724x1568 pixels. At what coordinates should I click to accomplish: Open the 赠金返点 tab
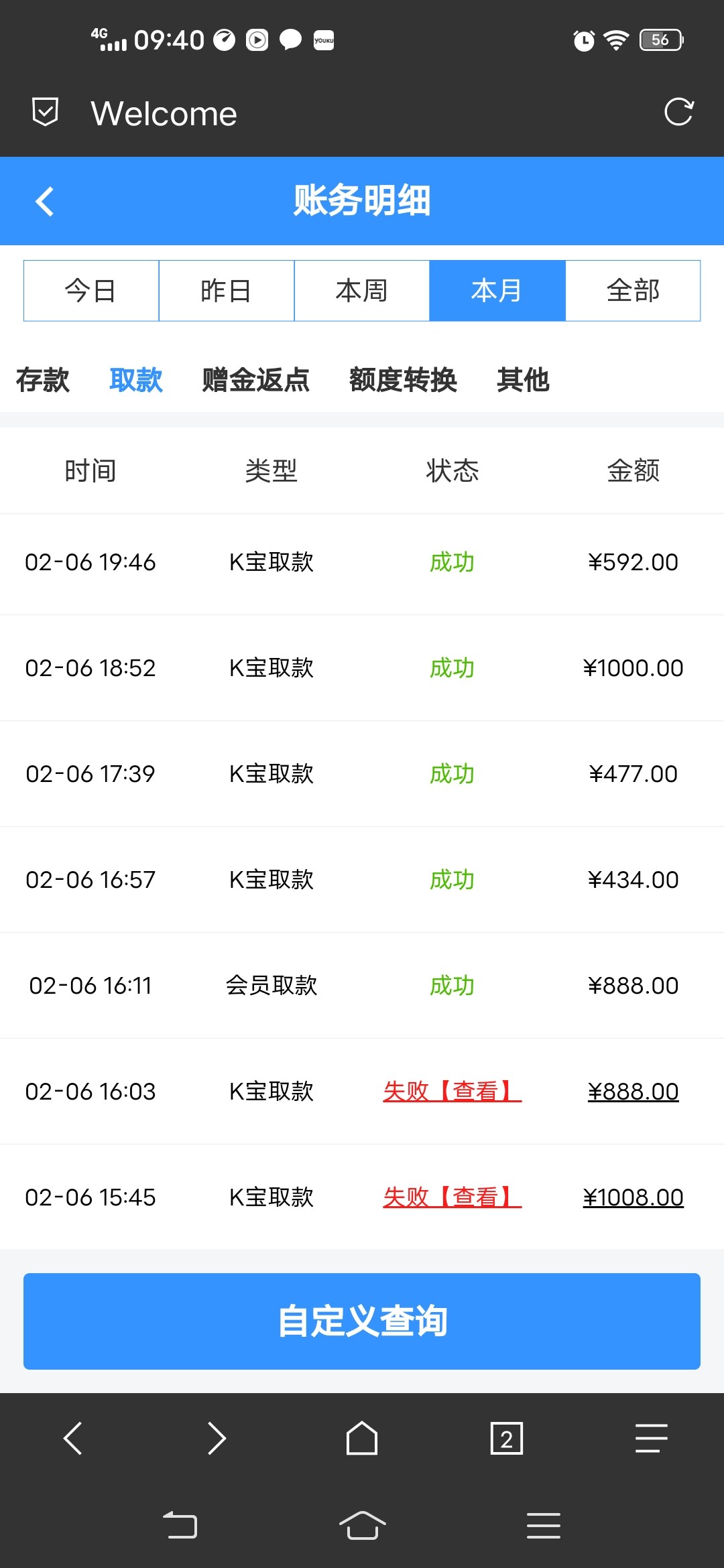256,380
